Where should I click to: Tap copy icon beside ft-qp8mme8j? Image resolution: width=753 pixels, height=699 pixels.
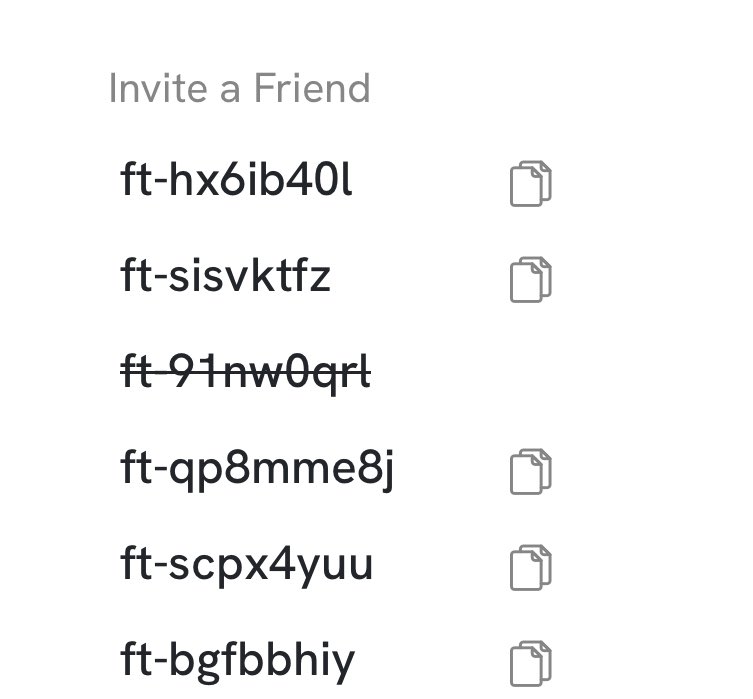click(x=531, y=471)
